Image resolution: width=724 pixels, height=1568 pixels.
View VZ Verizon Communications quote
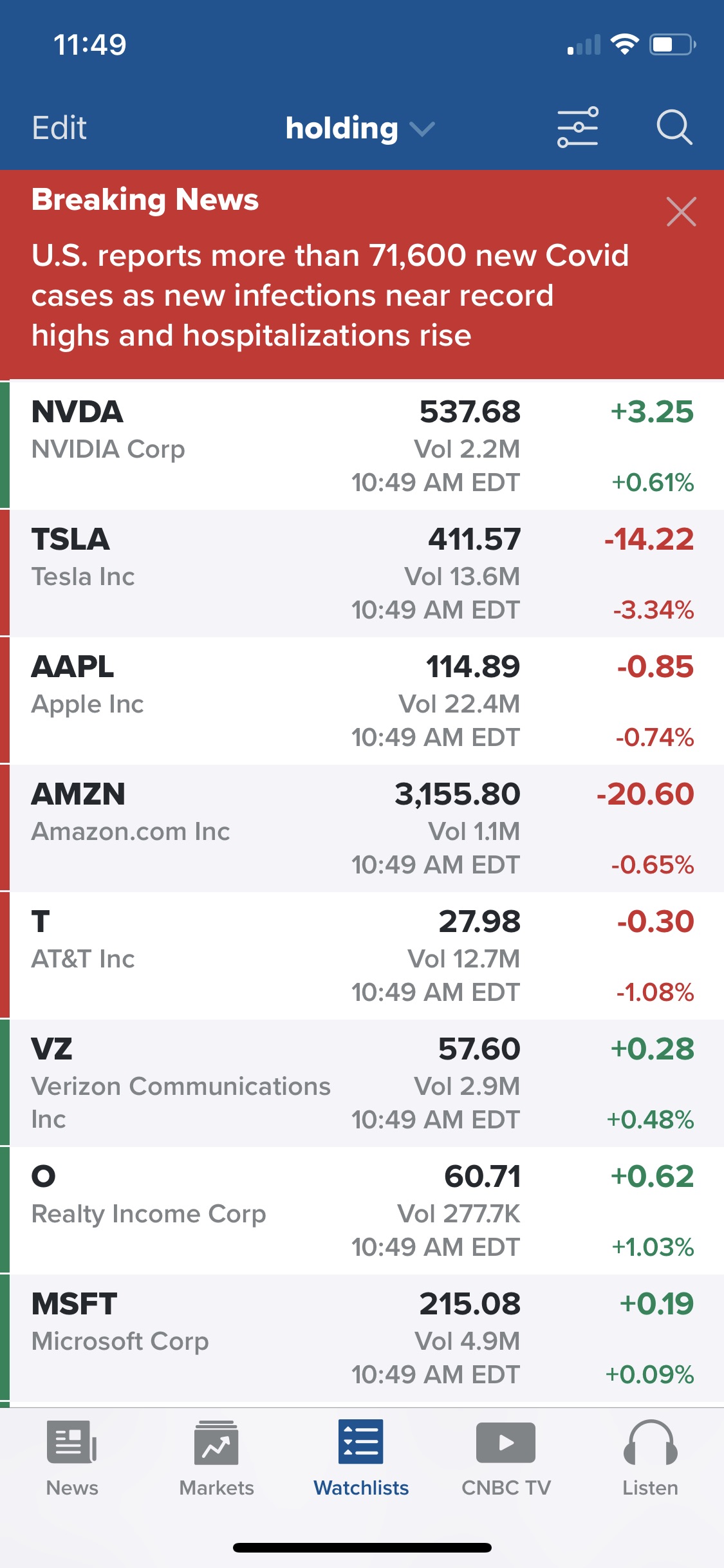click(362, 1082)
